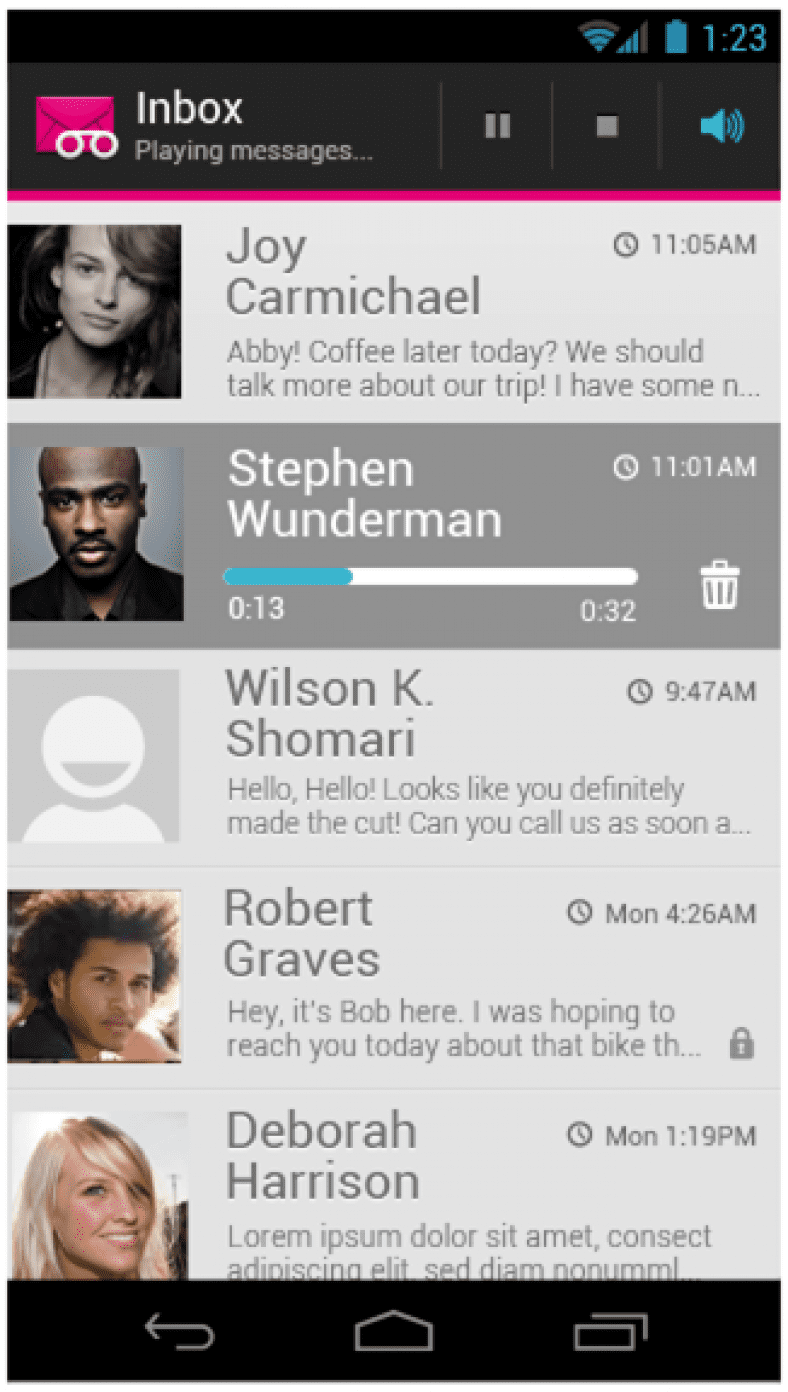Open Wilson K. Shomari's message transcript

tap(450, 805)
